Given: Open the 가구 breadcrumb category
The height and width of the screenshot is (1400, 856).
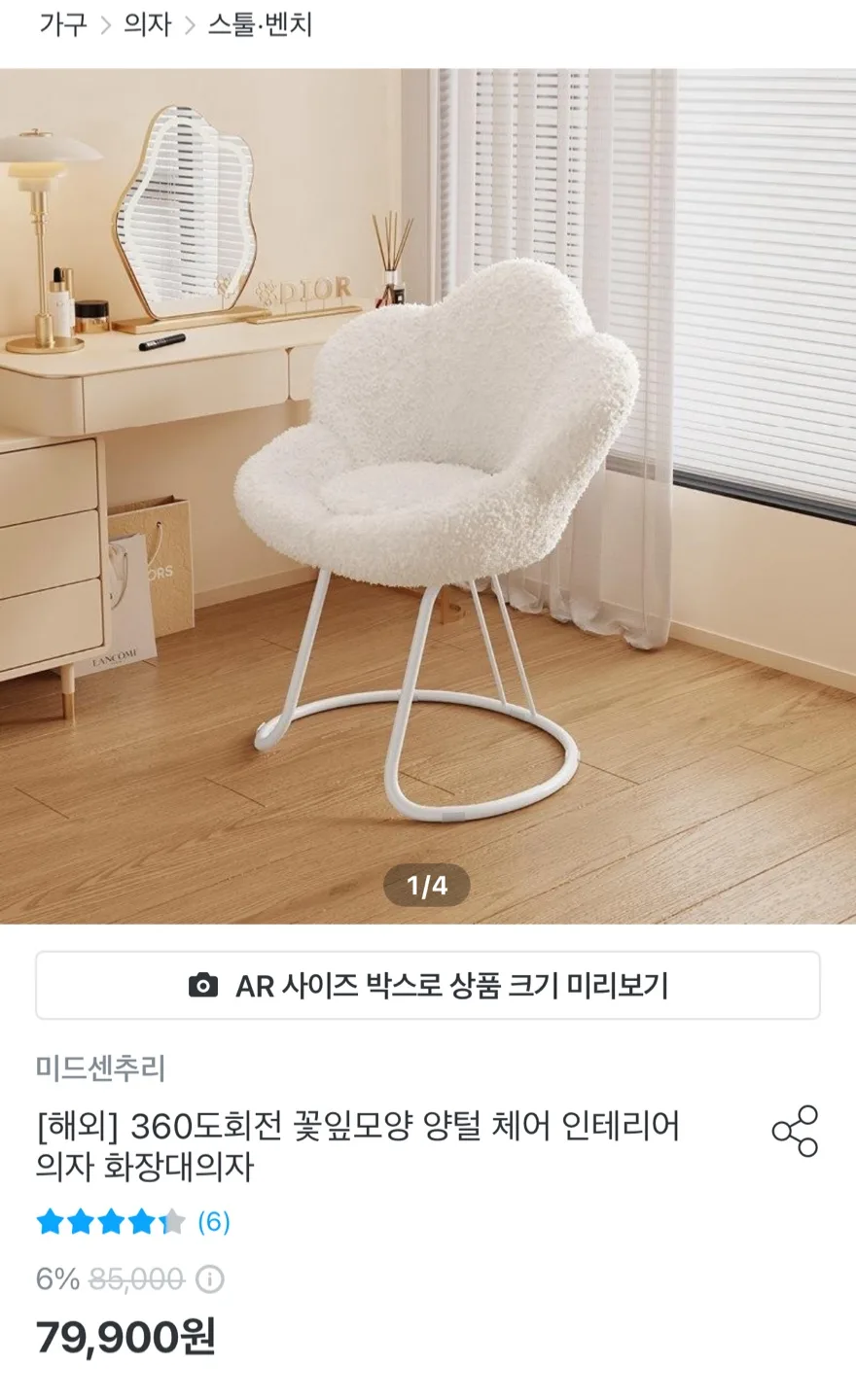Looking at the screenshot, I should point(62,24).
